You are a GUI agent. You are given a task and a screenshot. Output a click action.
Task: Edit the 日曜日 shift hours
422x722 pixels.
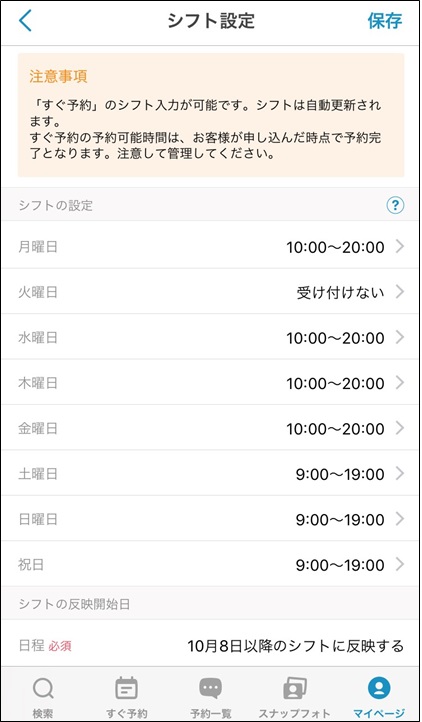[x=211, y=519]
